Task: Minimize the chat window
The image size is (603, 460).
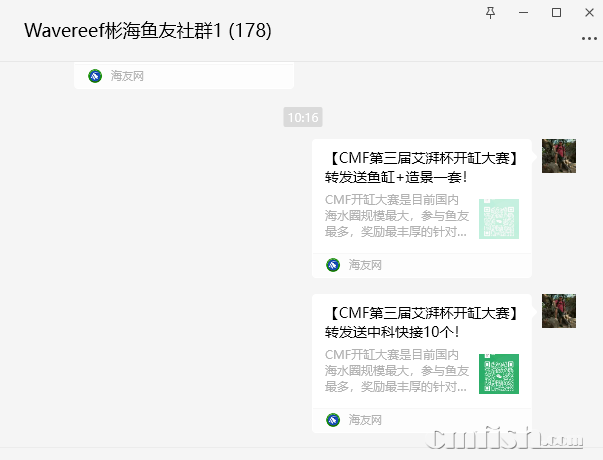Action: (524, 12)
